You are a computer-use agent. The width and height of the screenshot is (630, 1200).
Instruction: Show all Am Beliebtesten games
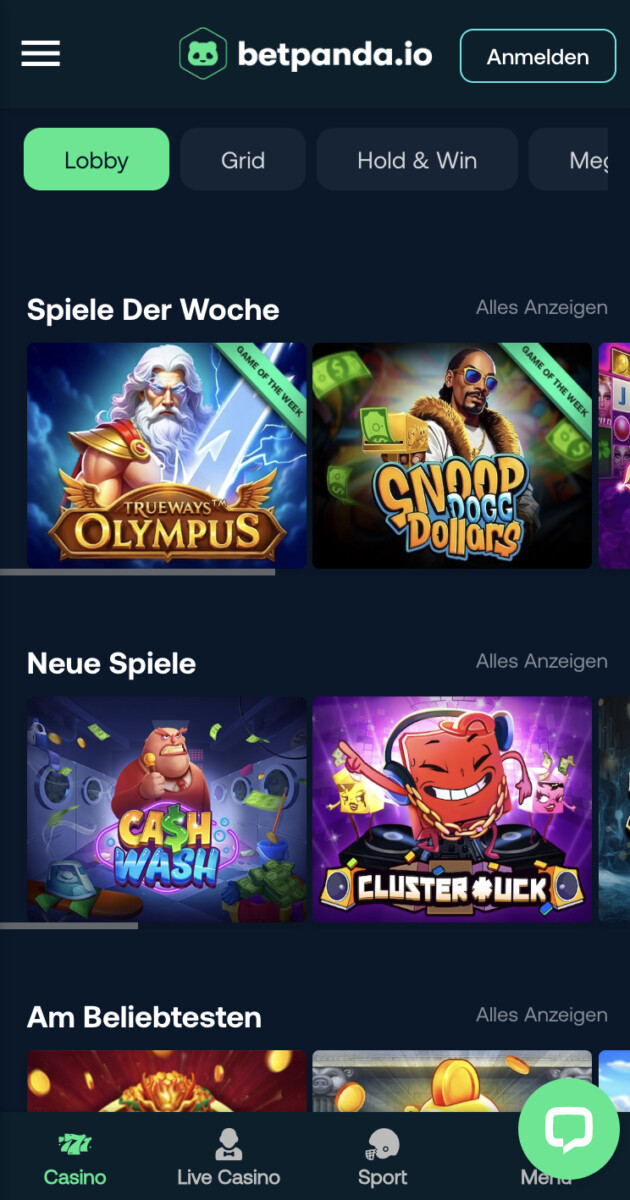click(x=541, y=1015)
